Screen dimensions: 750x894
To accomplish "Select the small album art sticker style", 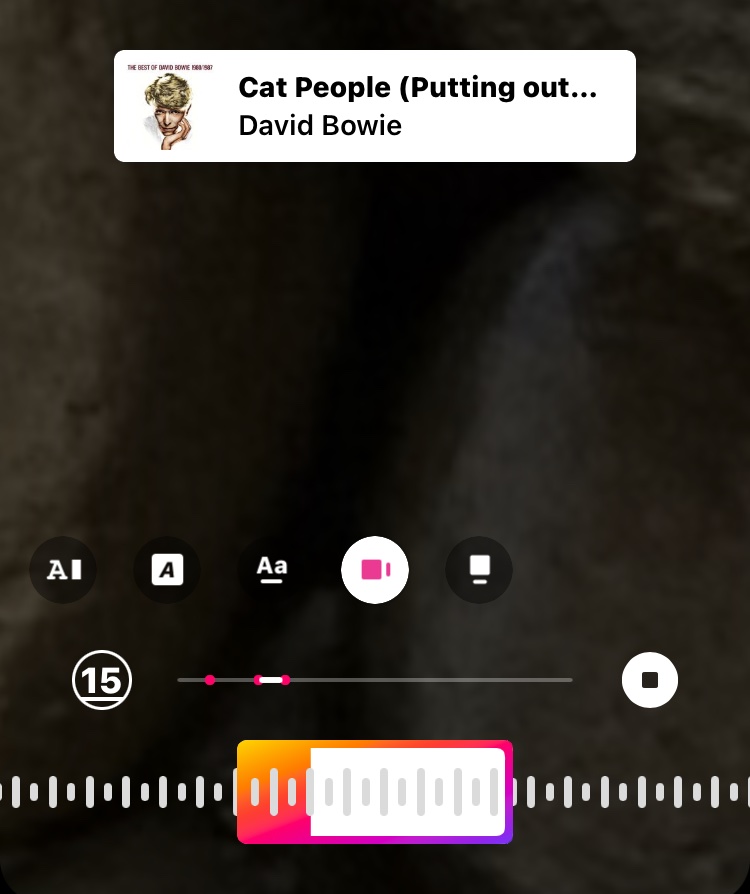I will click(x=375, y=570).
